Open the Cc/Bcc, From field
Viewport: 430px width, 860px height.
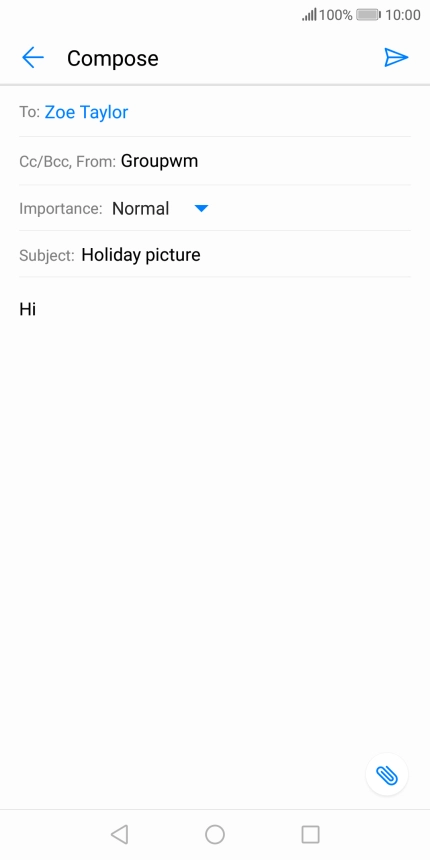[215, 161]
